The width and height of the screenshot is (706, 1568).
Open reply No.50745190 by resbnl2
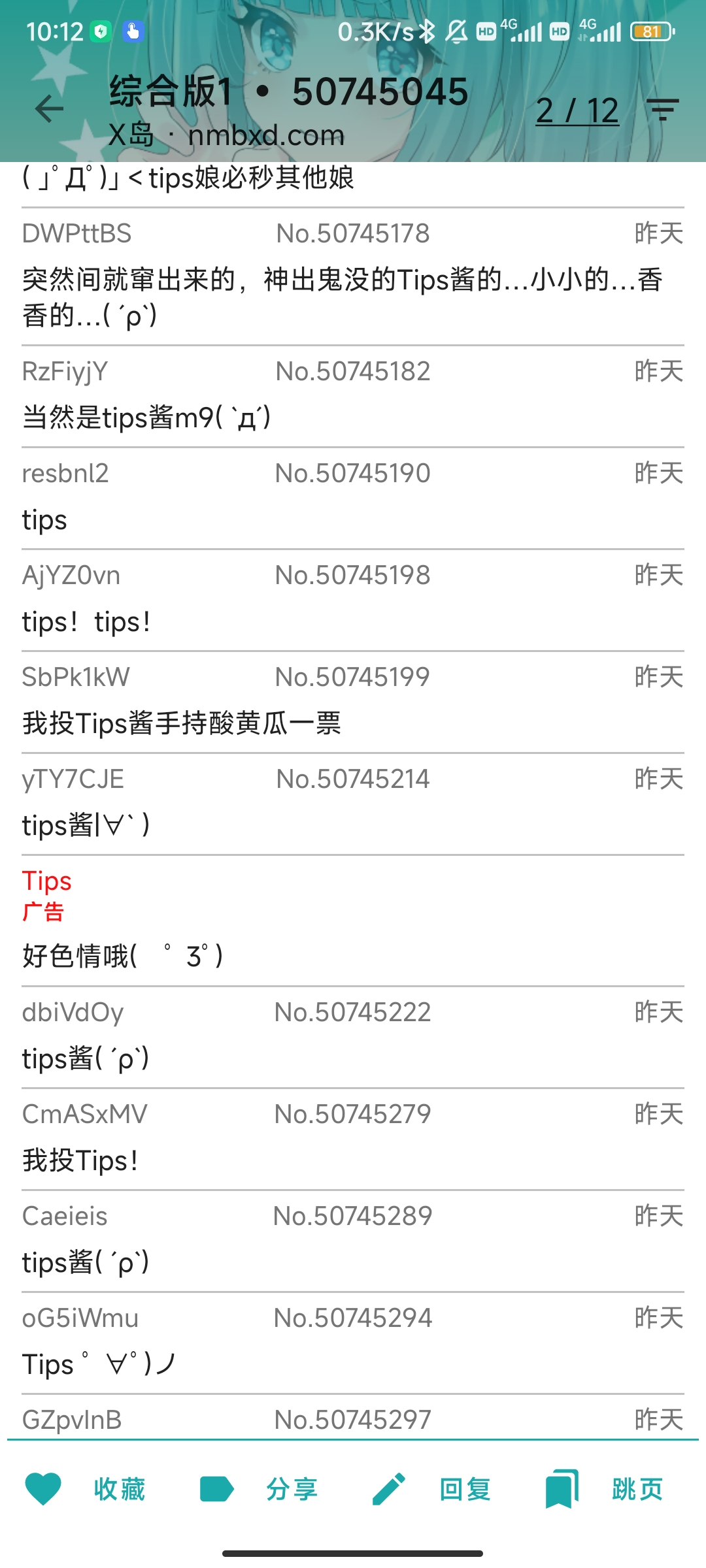pos(353,499)
